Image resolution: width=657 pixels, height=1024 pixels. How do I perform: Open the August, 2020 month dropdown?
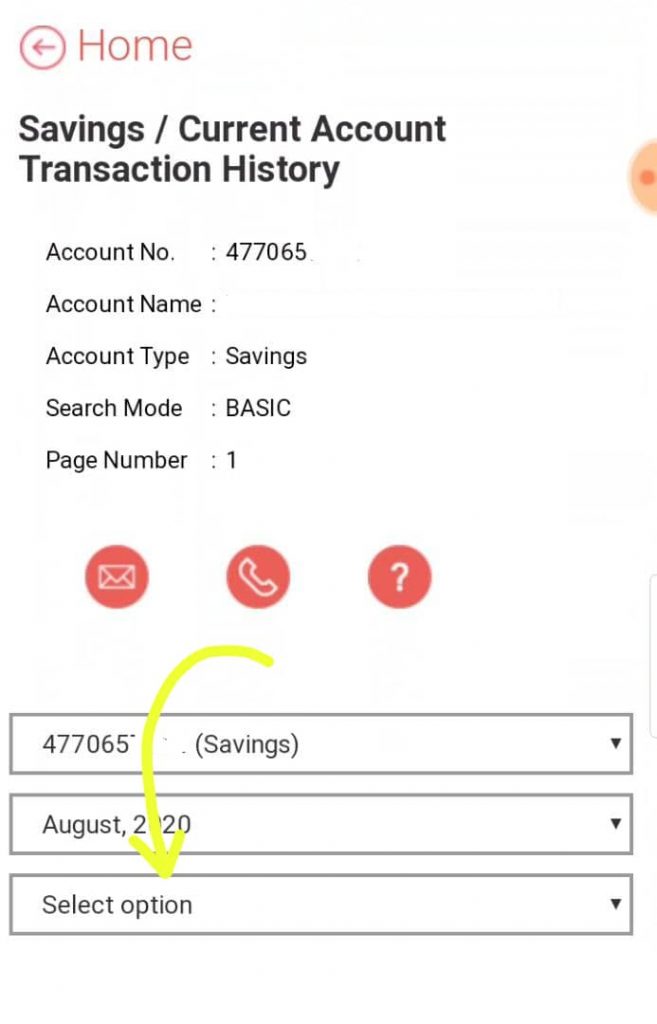tap(321, 824)
